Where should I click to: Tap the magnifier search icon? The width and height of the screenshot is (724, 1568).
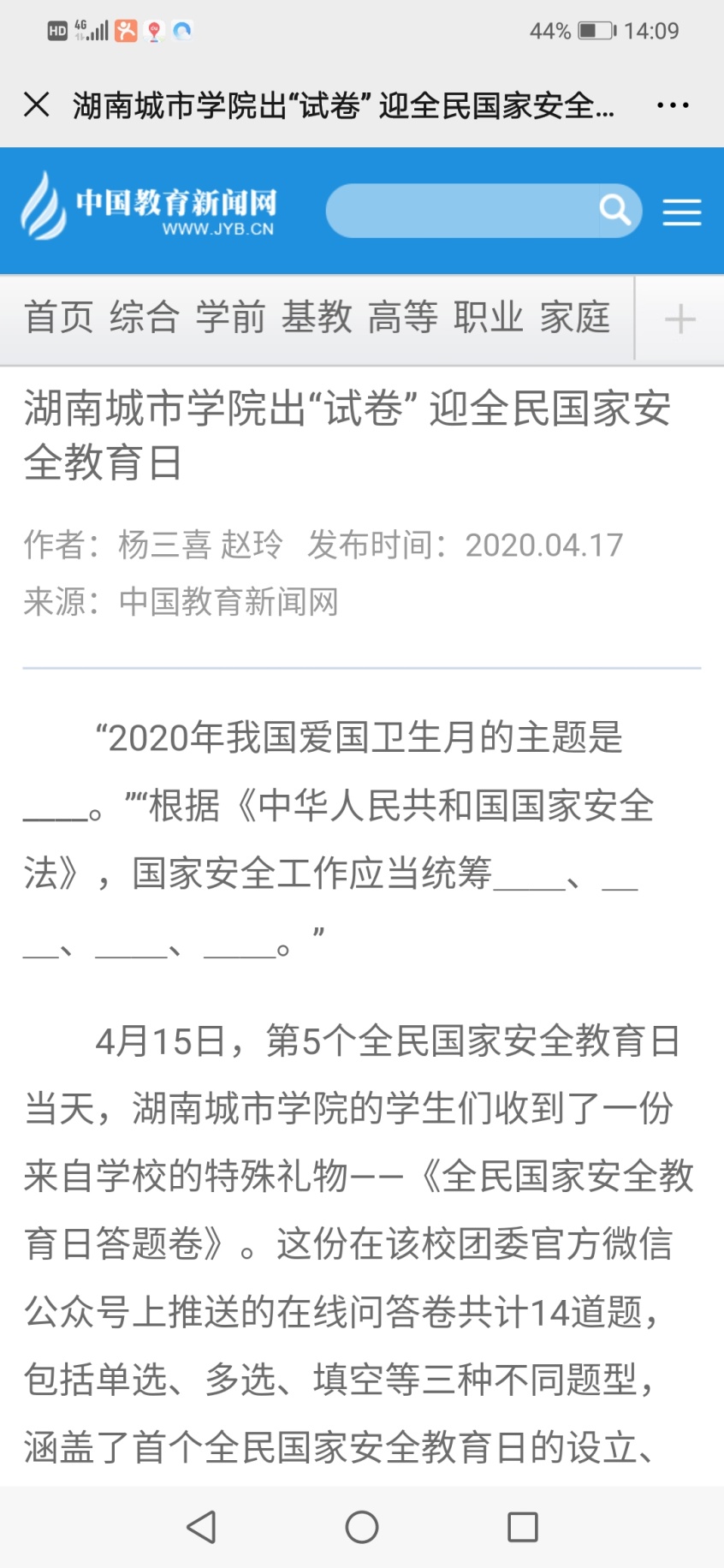click(615, 209)
